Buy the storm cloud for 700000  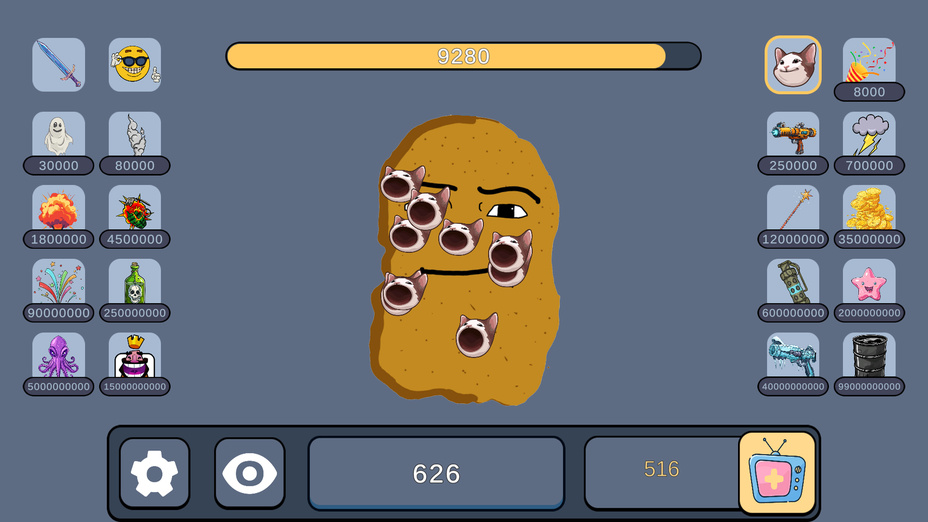click(869, 138)
